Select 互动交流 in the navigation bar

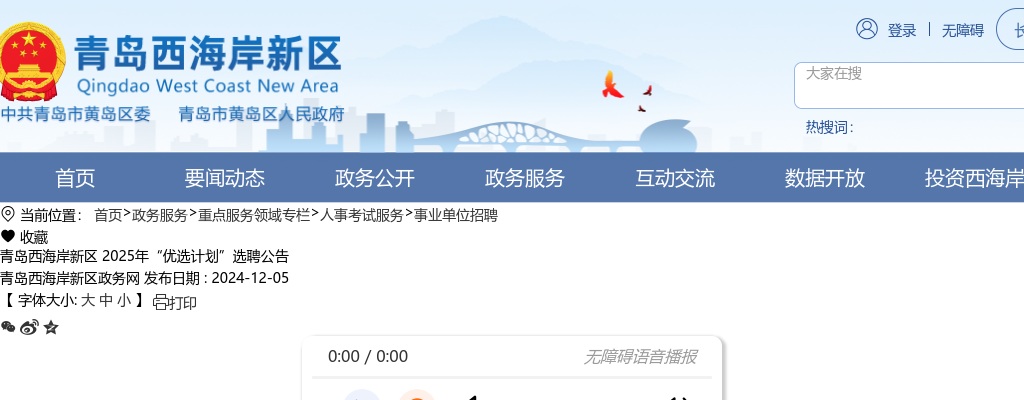[675, 179]
